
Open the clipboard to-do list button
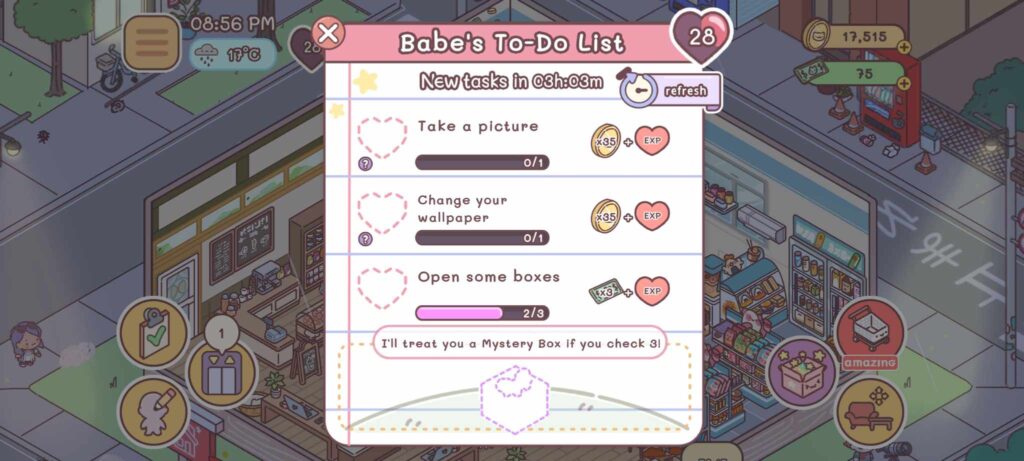click(x=152, y=334)
